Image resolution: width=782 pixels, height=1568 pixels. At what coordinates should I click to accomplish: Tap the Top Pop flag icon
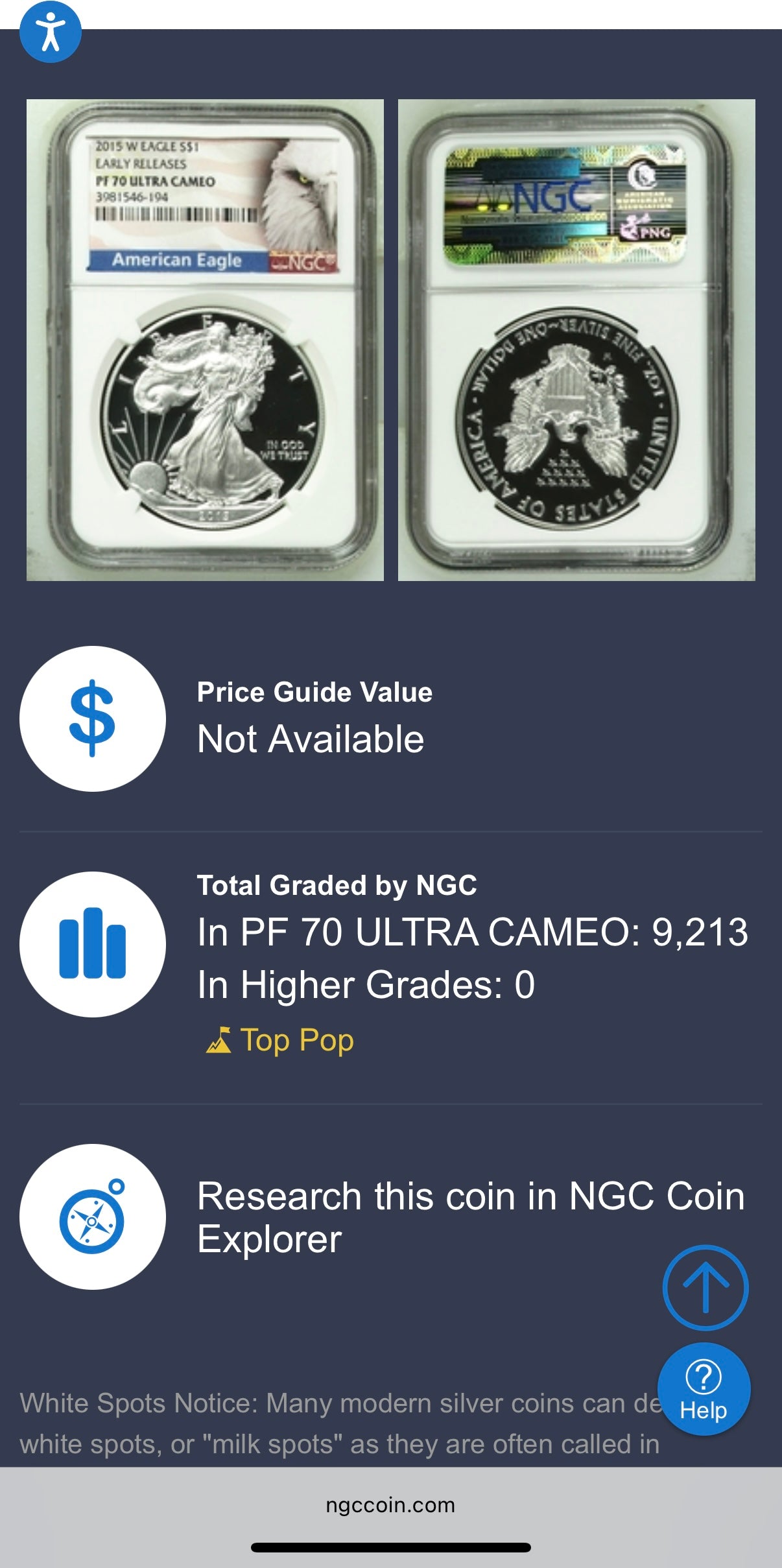click(220, 1039)
